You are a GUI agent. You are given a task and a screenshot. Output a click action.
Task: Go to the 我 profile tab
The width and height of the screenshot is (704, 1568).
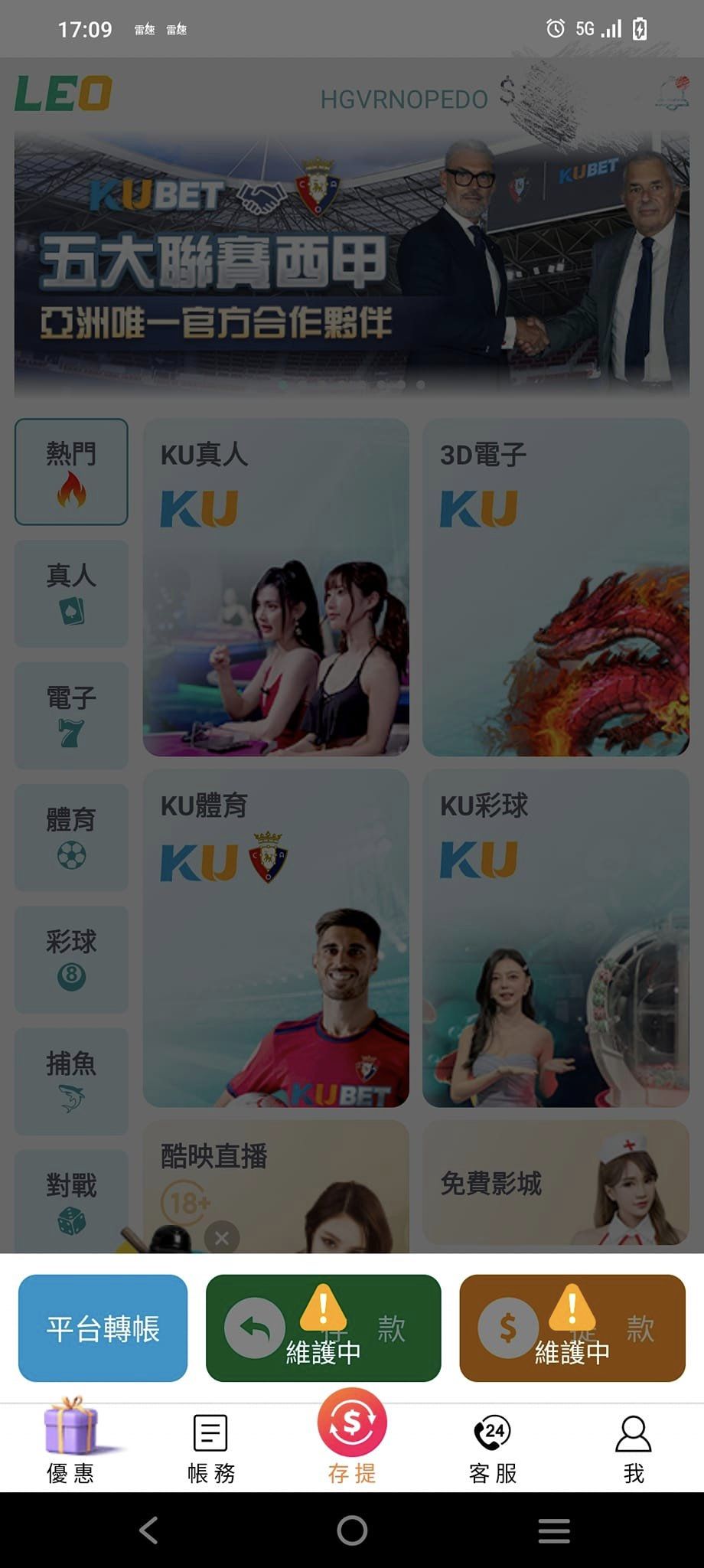(633, 1449)
